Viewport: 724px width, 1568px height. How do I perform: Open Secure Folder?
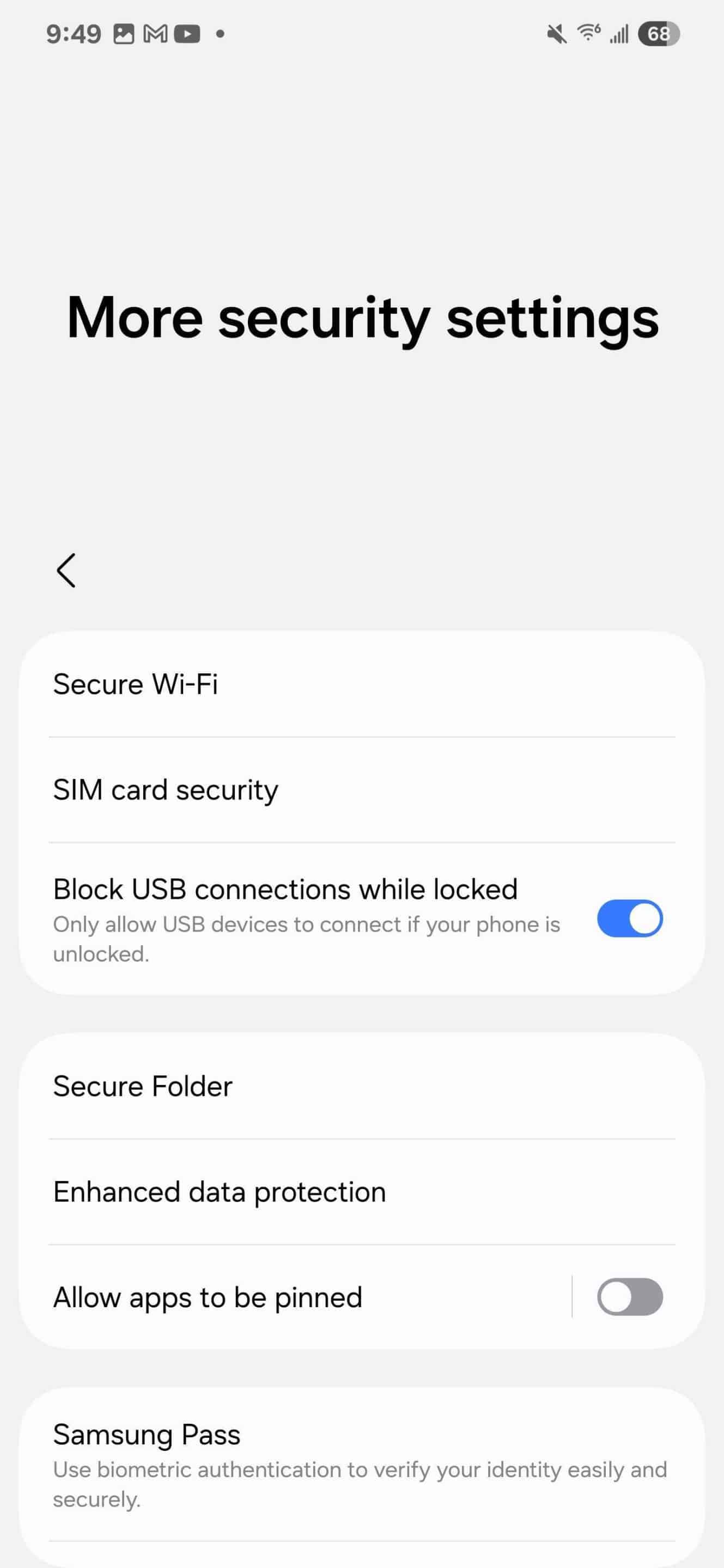(x=362, y=1087)
